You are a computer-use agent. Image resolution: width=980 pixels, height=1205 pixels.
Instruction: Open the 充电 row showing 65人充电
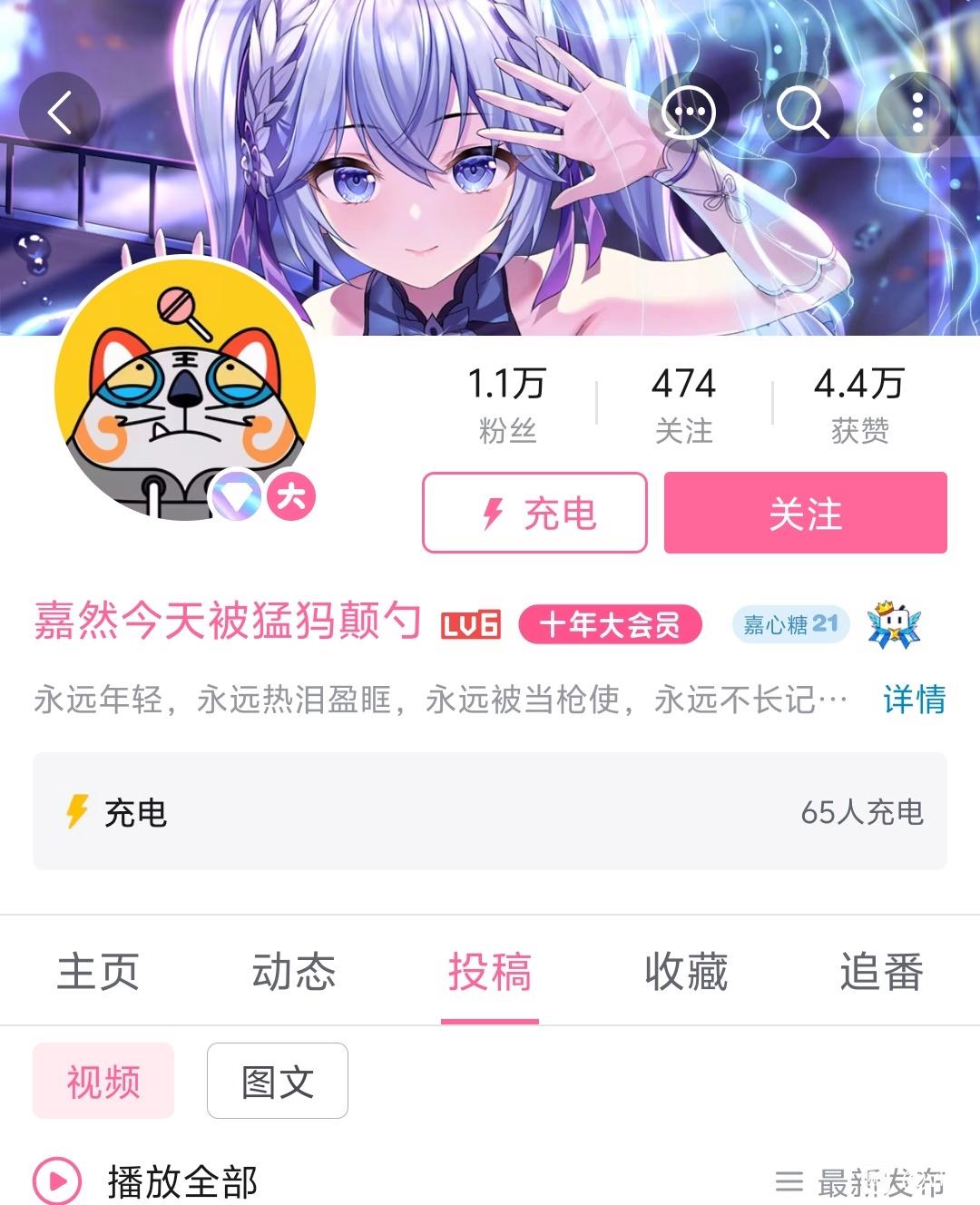click(490, 811)
